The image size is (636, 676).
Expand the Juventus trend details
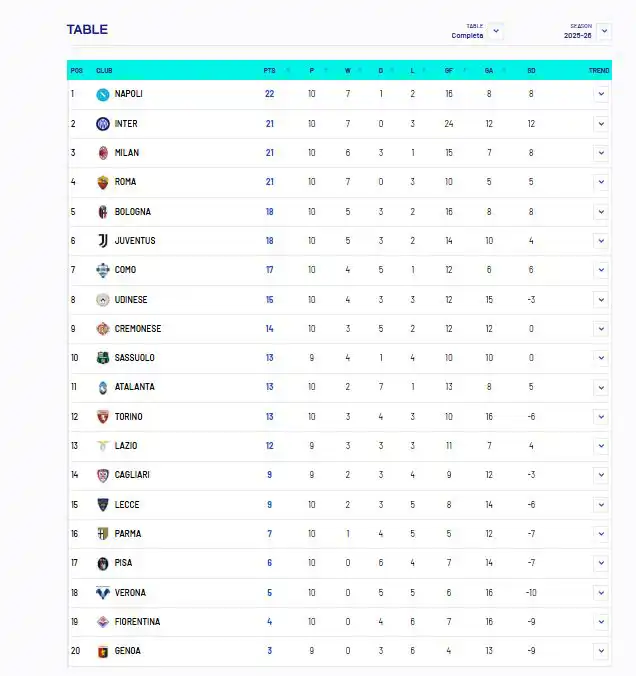601,241
